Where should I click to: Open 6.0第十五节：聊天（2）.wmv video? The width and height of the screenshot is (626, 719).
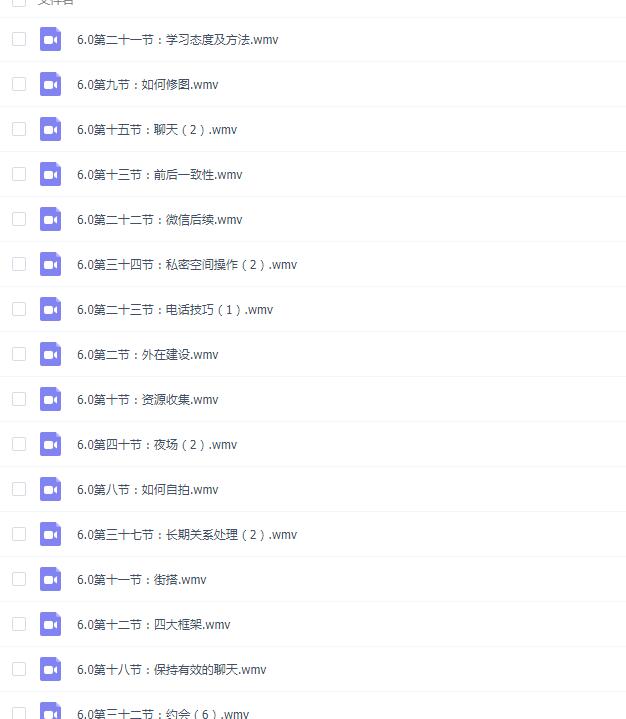156,130
